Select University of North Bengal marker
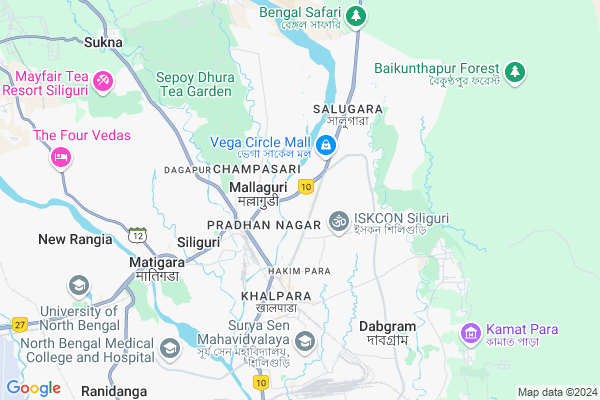 pyautogui.click(x=79, y=287)
